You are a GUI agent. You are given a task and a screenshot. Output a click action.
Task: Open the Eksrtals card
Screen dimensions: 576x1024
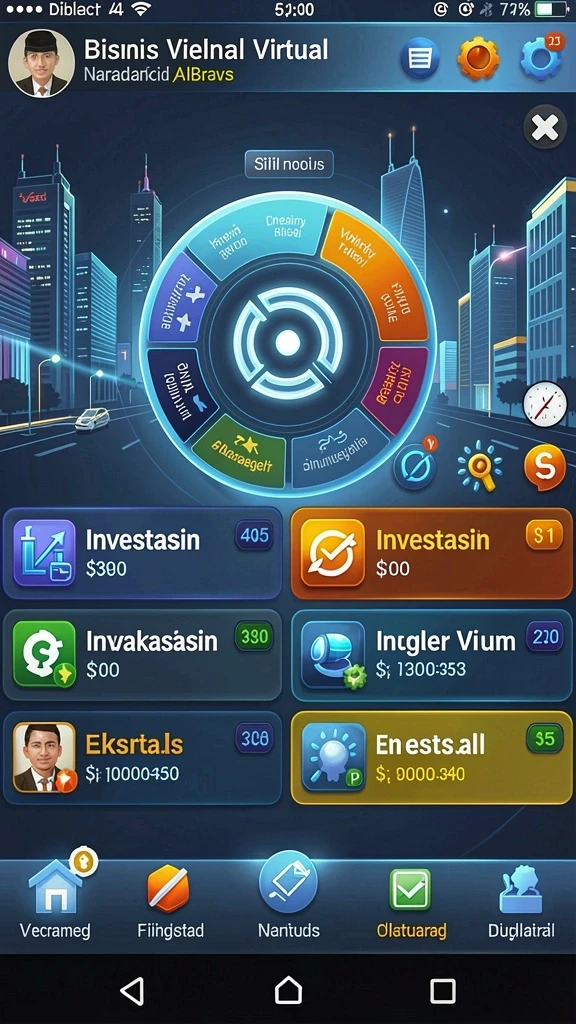tap(143, 758)
